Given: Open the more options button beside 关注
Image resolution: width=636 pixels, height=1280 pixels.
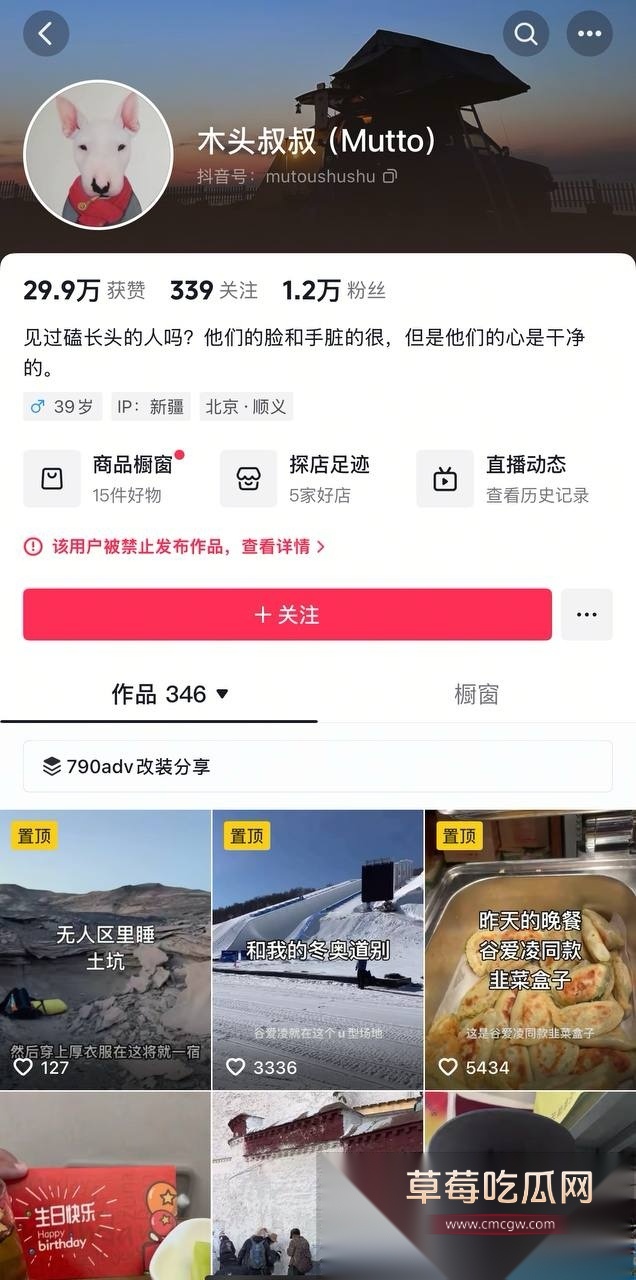Looking at the screenshot, I should coord(587,614).
